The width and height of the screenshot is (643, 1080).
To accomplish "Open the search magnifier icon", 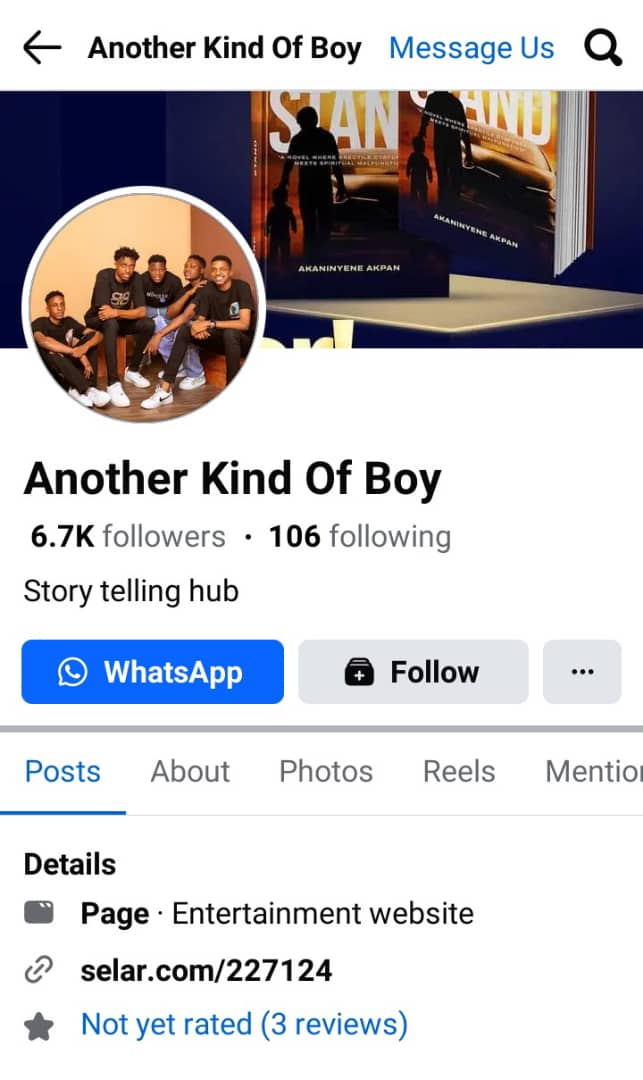I will click(x=603, y=47).
